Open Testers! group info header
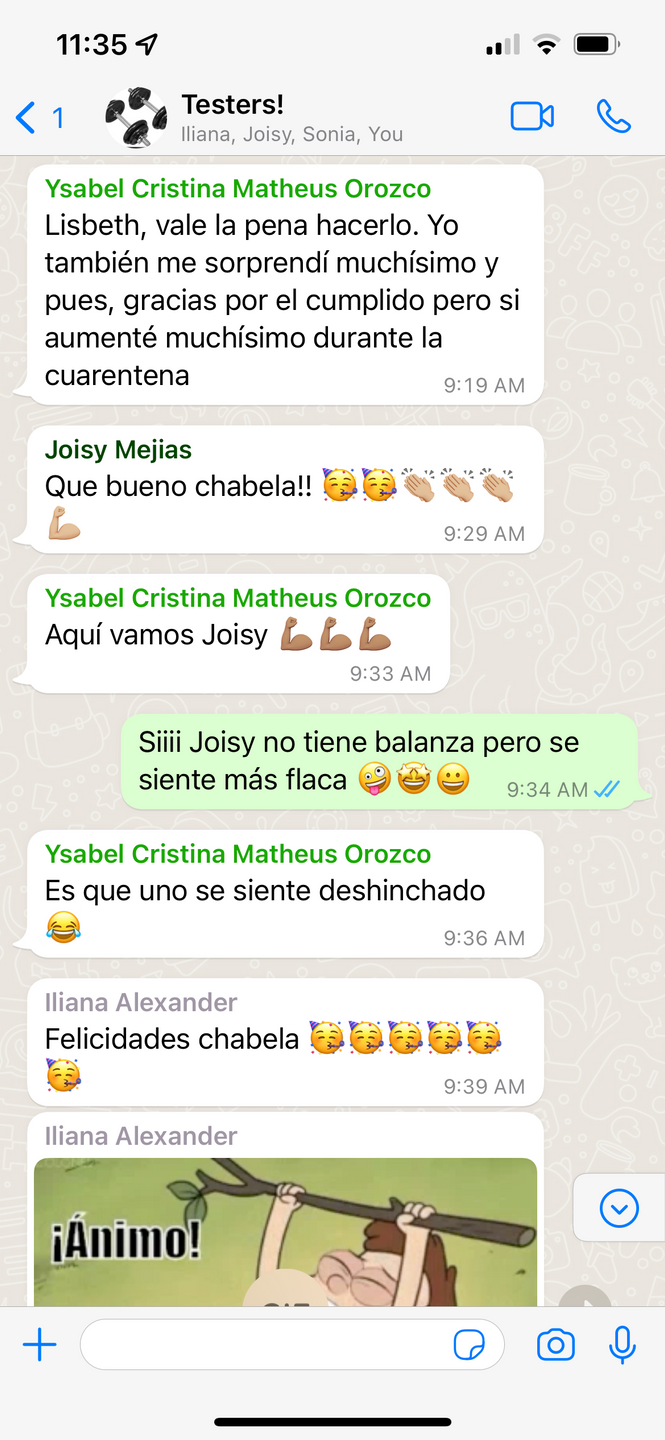 pos(290,118)
